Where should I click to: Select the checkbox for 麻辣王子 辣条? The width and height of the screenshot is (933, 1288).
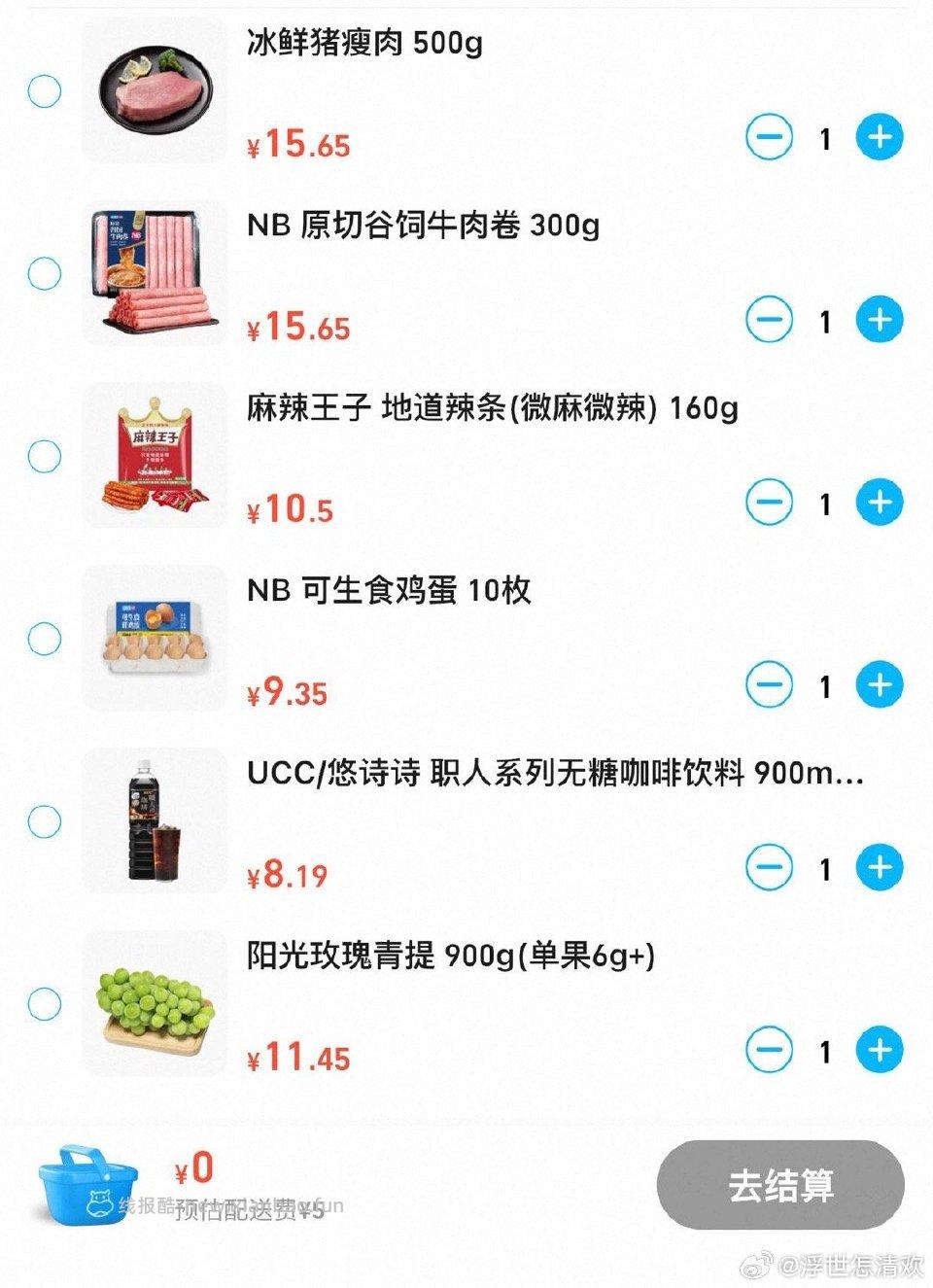[44, 455]
